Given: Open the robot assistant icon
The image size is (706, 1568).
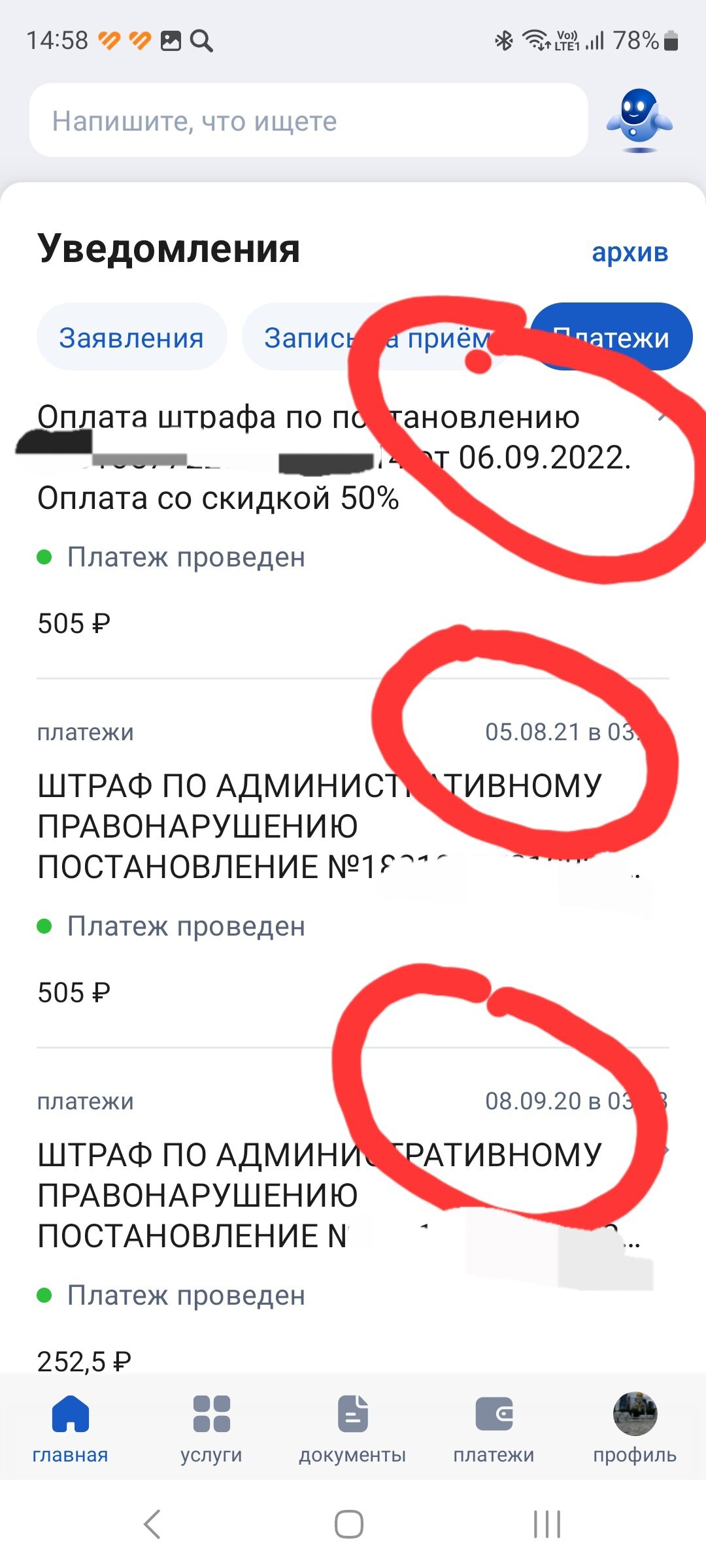Looking at the screenshot, I should (x=639, y=121).
